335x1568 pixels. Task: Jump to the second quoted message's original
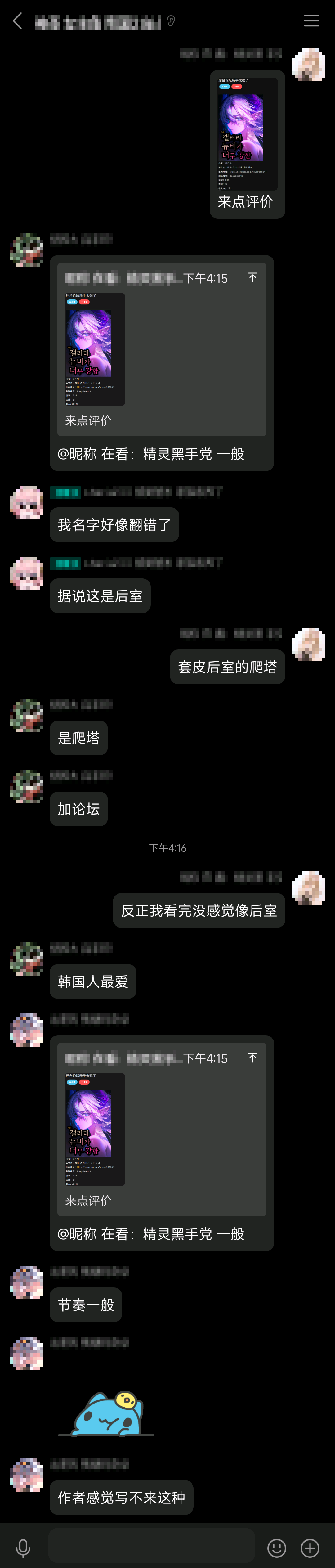pyautogui.click(x=252, y=1058)
